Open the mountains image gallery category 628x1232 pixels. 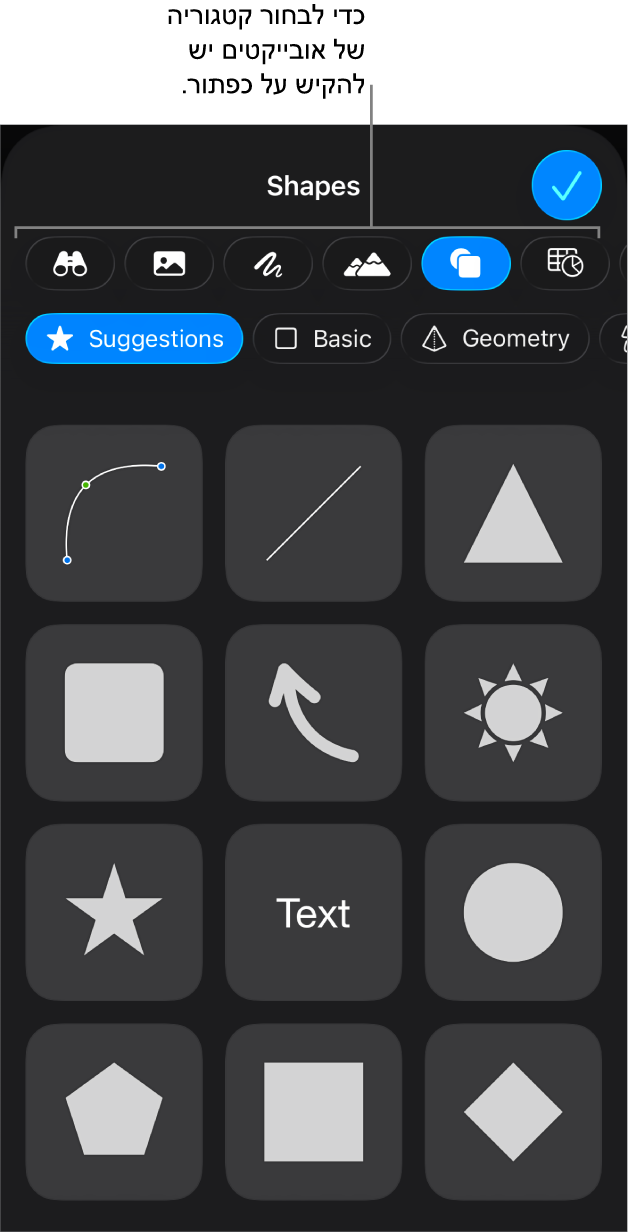[367, 263]
